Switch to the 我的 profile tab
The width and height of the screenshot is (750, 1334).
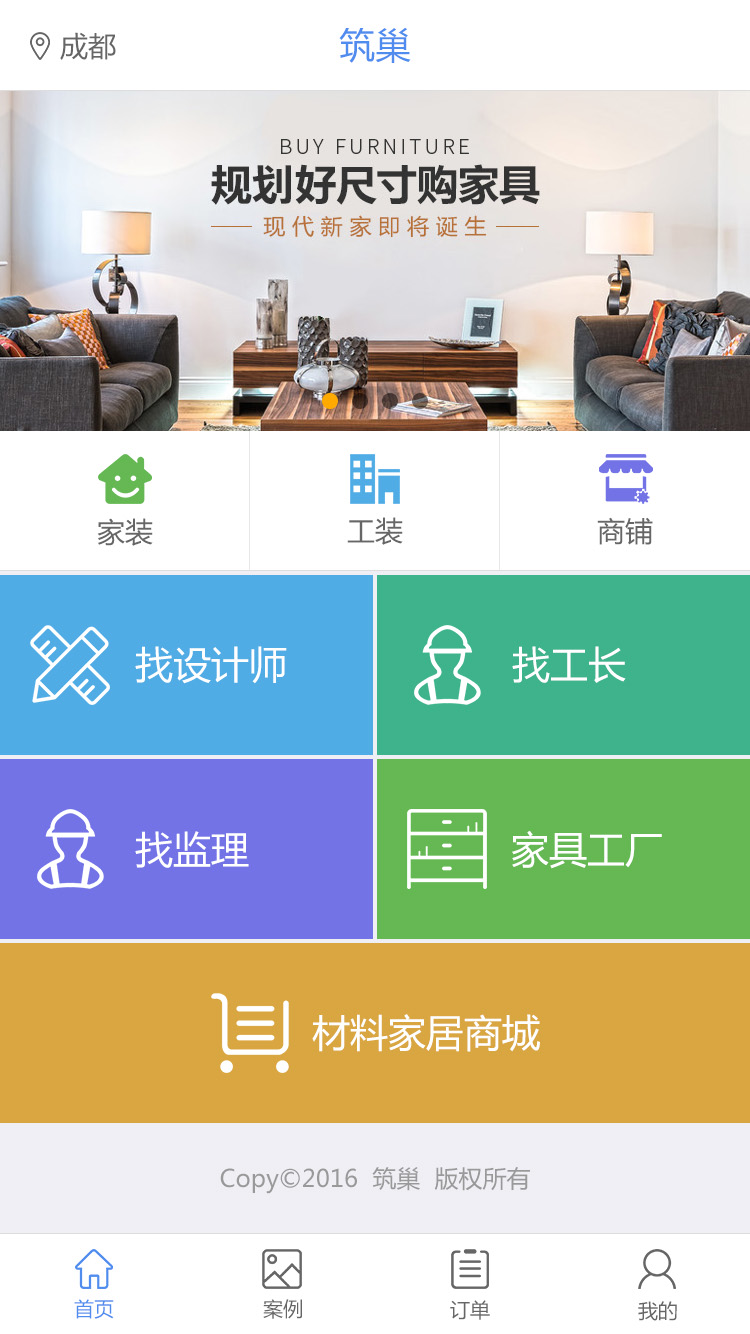point(657,1284)
